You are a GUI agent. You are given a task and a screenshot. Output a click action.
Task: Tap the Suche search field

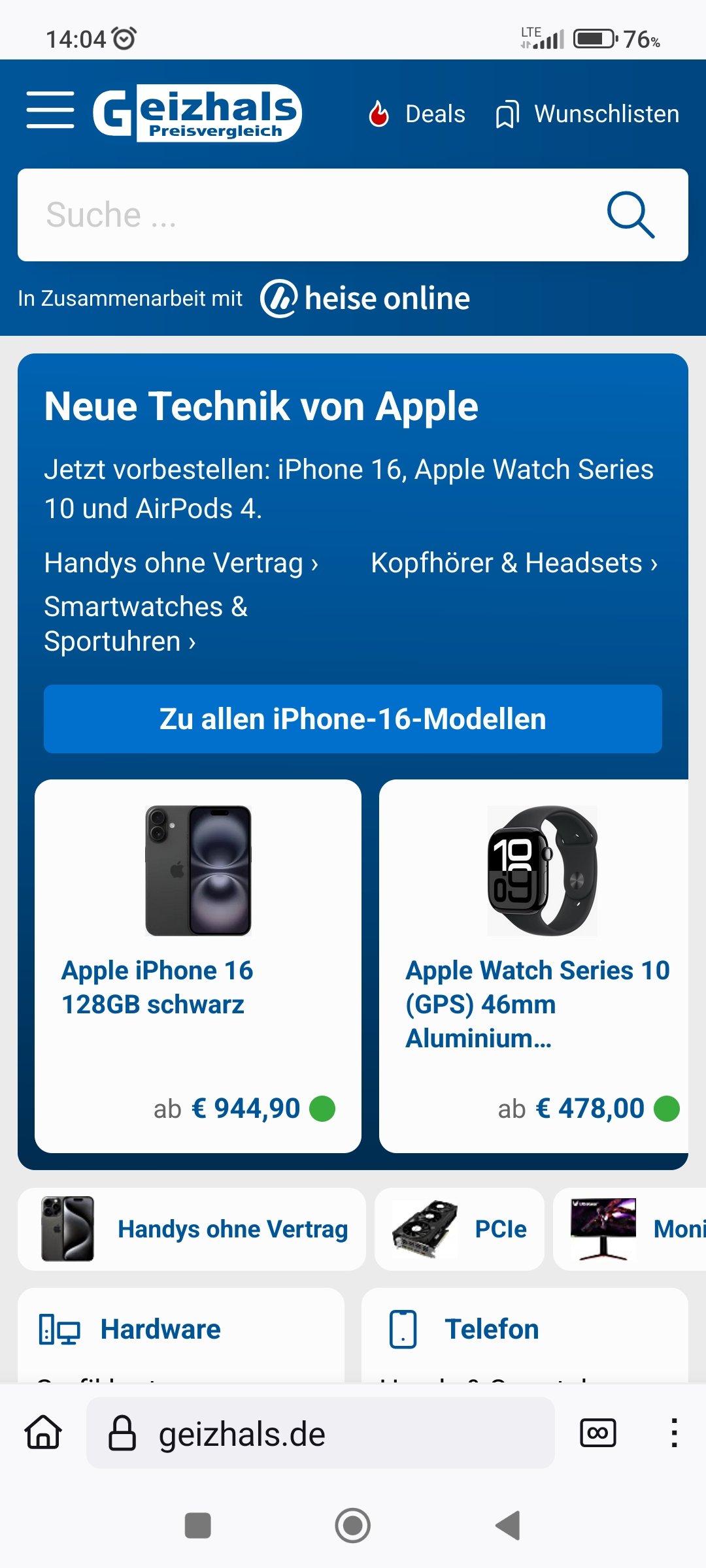pos(307,215)
